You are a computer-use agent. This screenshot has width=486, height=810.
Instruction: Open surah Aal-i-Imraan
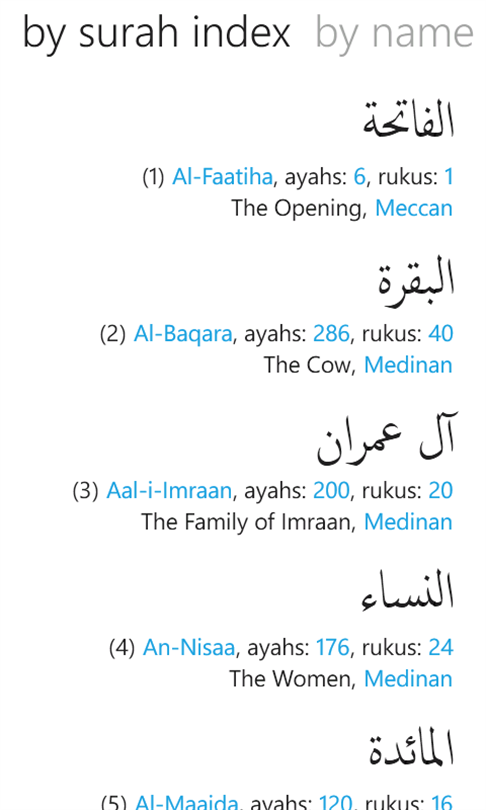(263, 474)
